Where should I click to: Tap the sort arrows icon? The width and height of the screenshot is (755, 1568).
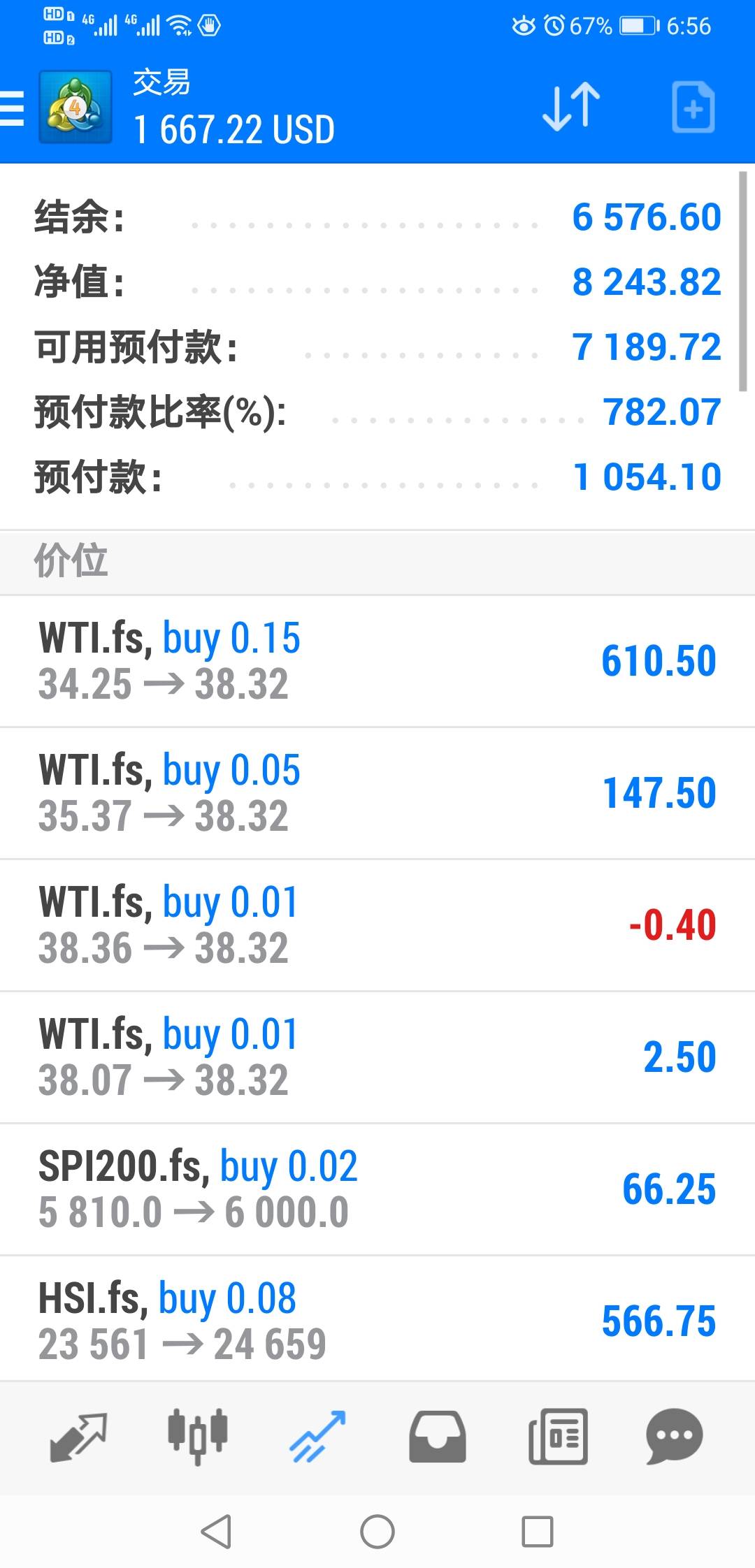(571, 107)
